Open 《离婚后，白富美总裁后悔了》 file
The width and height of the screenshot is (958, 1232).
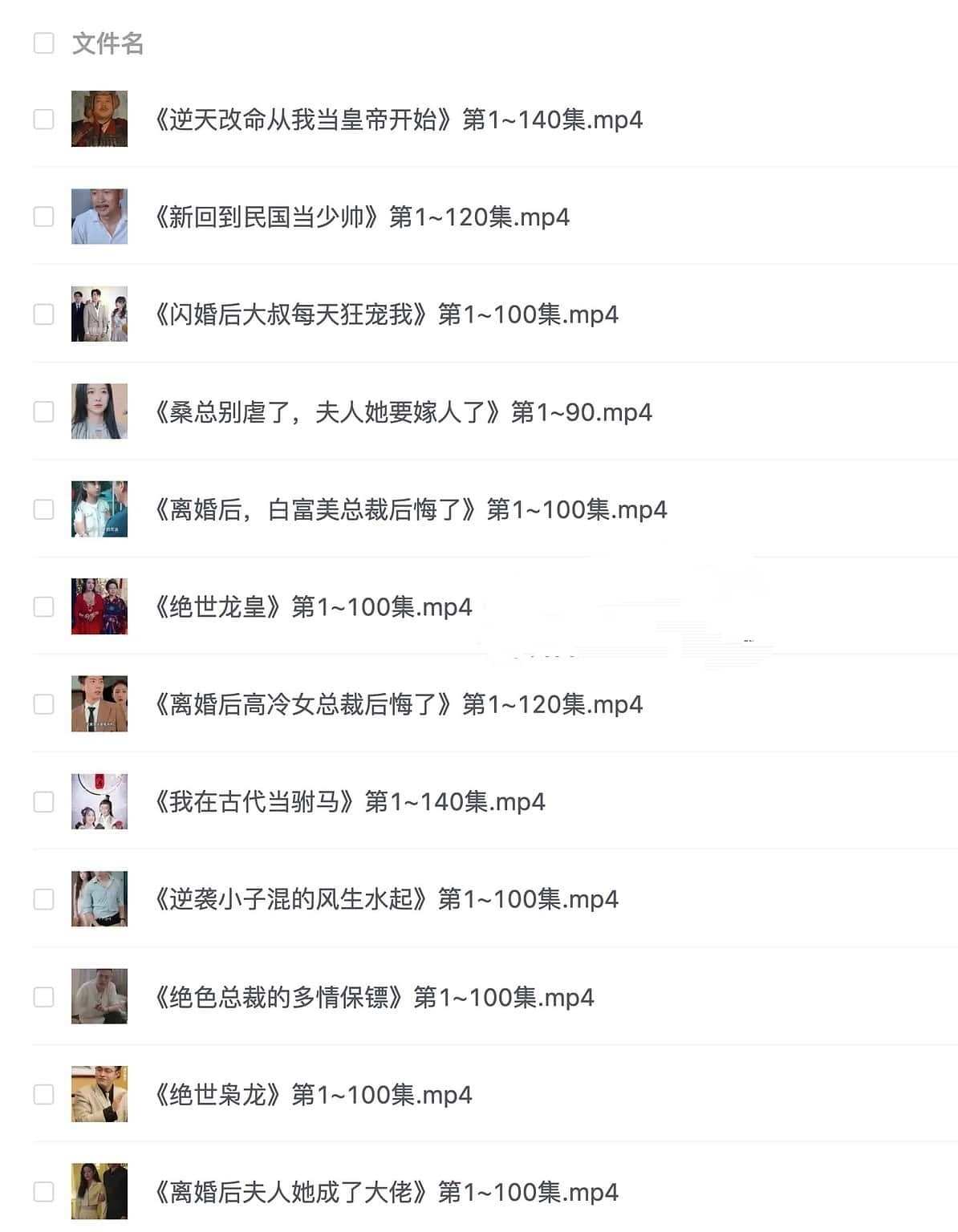click(x=410, y=509)
